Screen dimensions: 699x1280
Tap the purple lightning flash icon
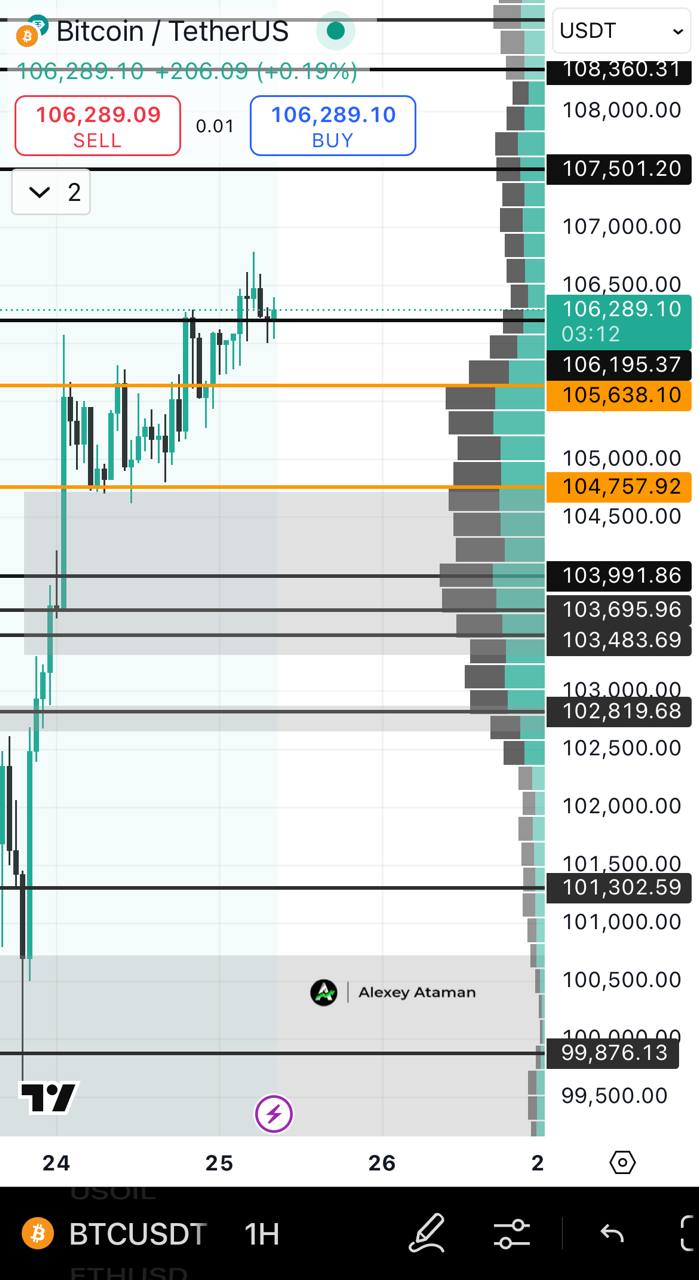click(274, 1113)
